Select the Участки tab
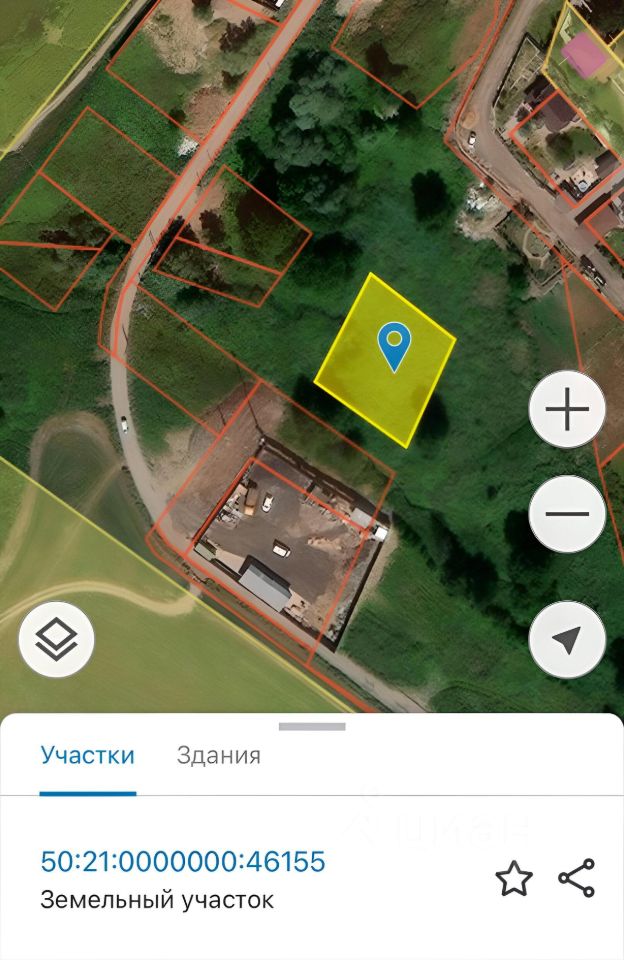Screen dimensions: 624x960 pos(87,756)
